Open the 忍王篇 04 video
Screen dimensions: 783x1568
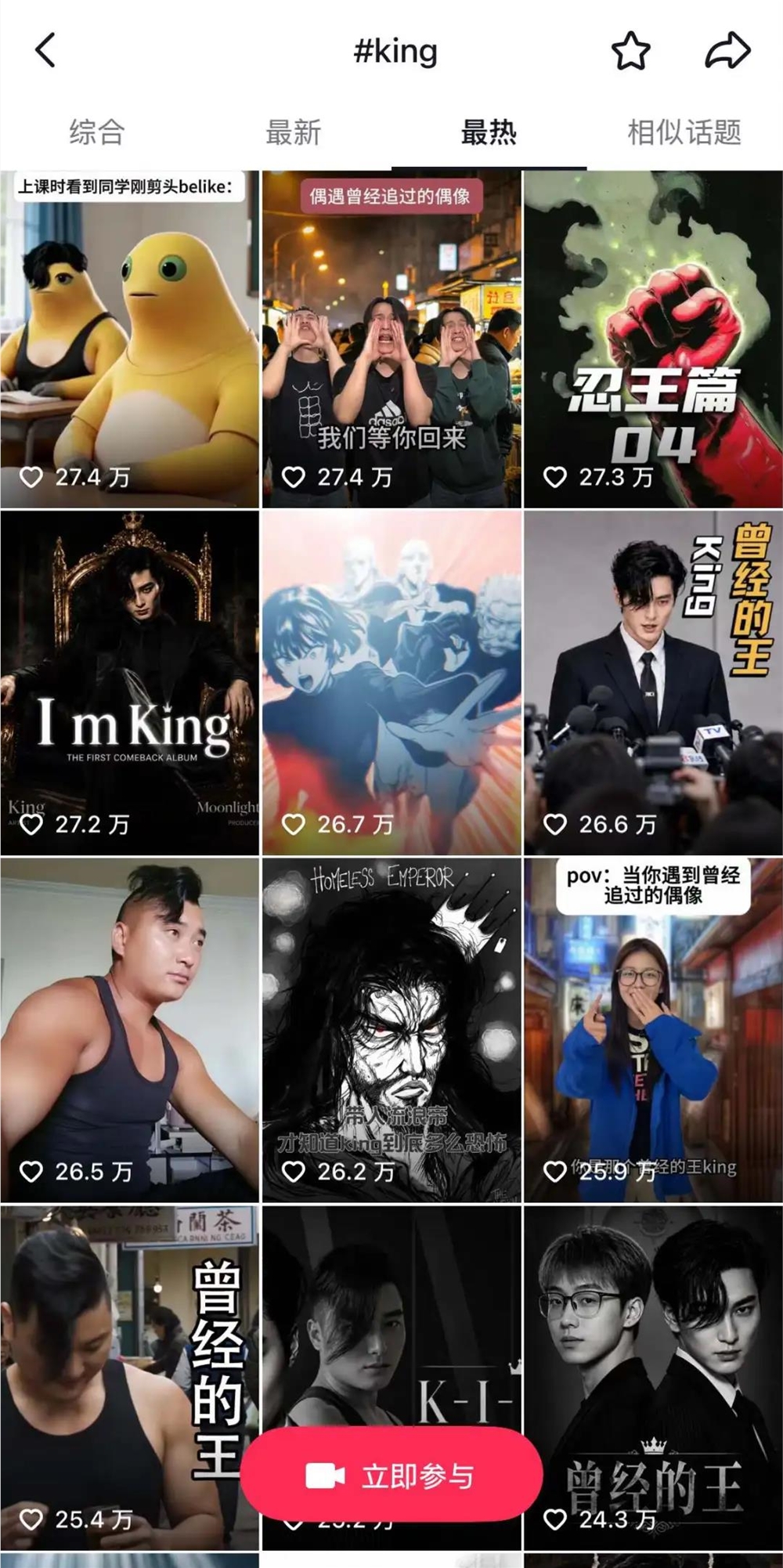(x=653, y=339)
